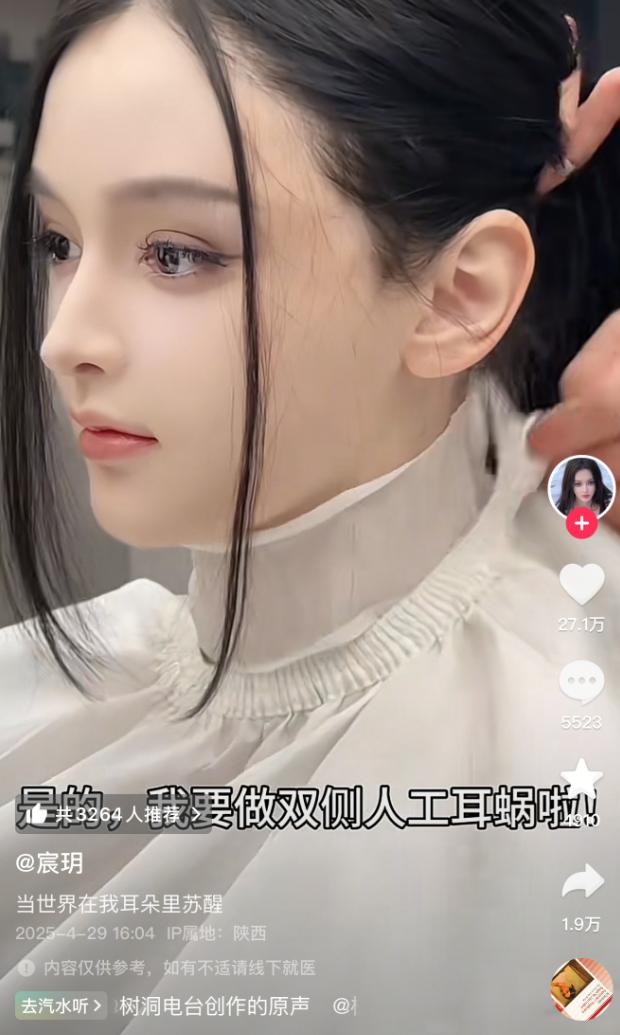The width and height of the screenshot is (620, 1035).
Task: Open the rotating sound disc
Action: (x=582, y=992)
